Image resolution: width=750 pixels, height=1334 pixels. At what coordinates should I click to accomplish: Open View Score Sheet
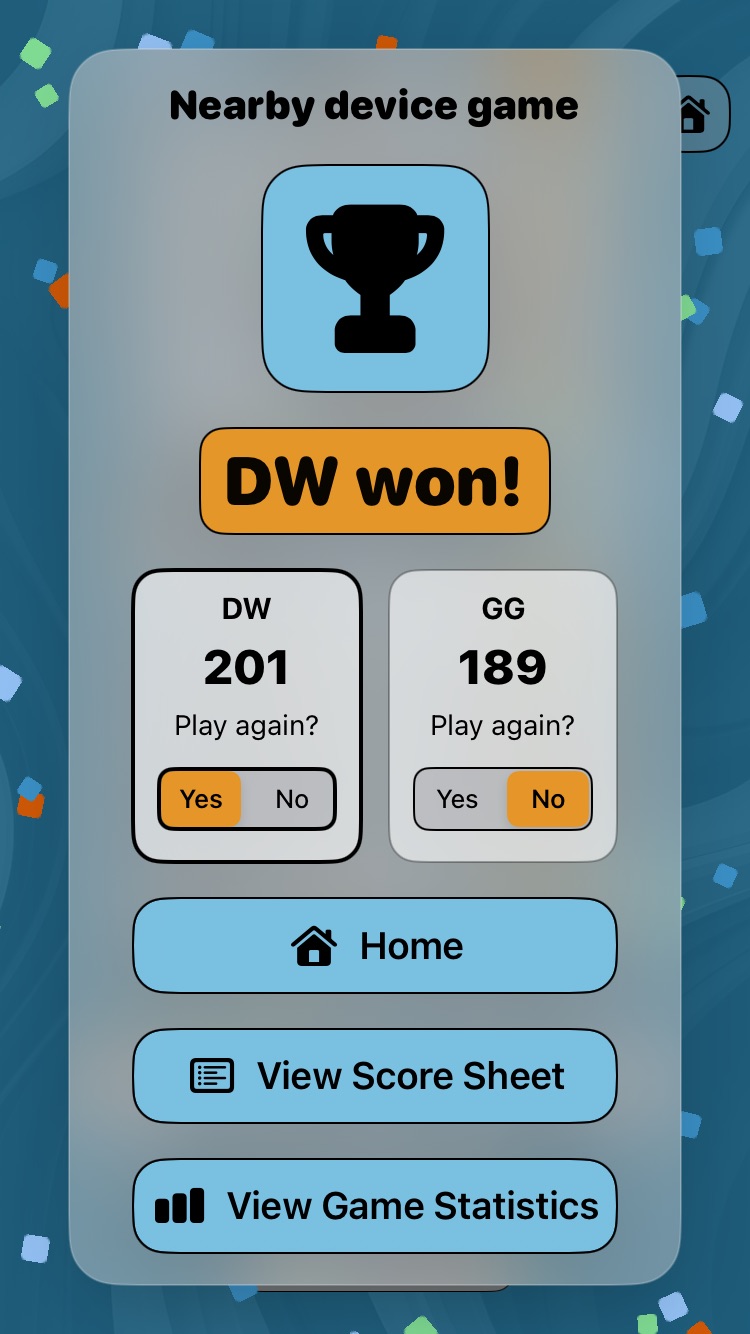pos(375,1076)
